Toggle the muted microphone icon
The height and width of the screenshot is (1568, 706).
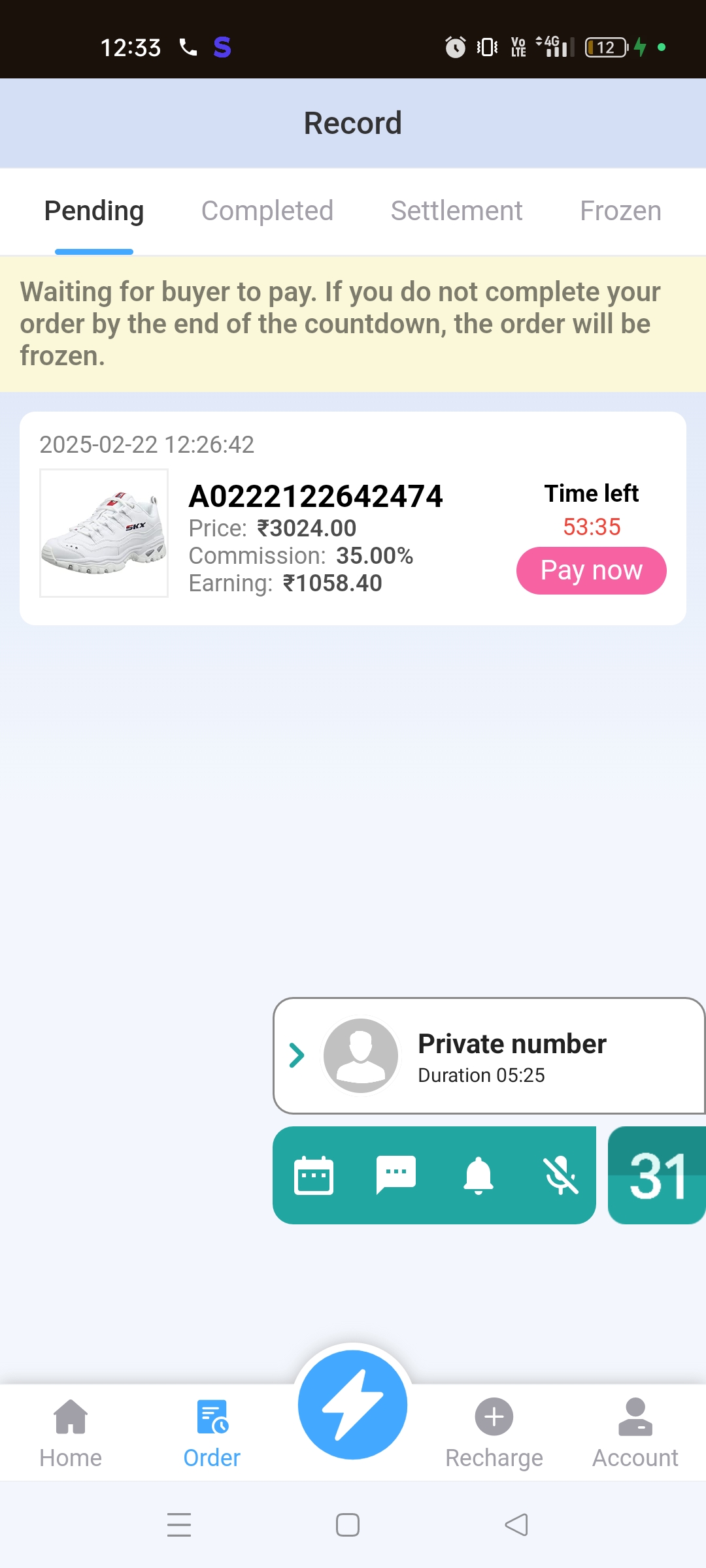561,1175
